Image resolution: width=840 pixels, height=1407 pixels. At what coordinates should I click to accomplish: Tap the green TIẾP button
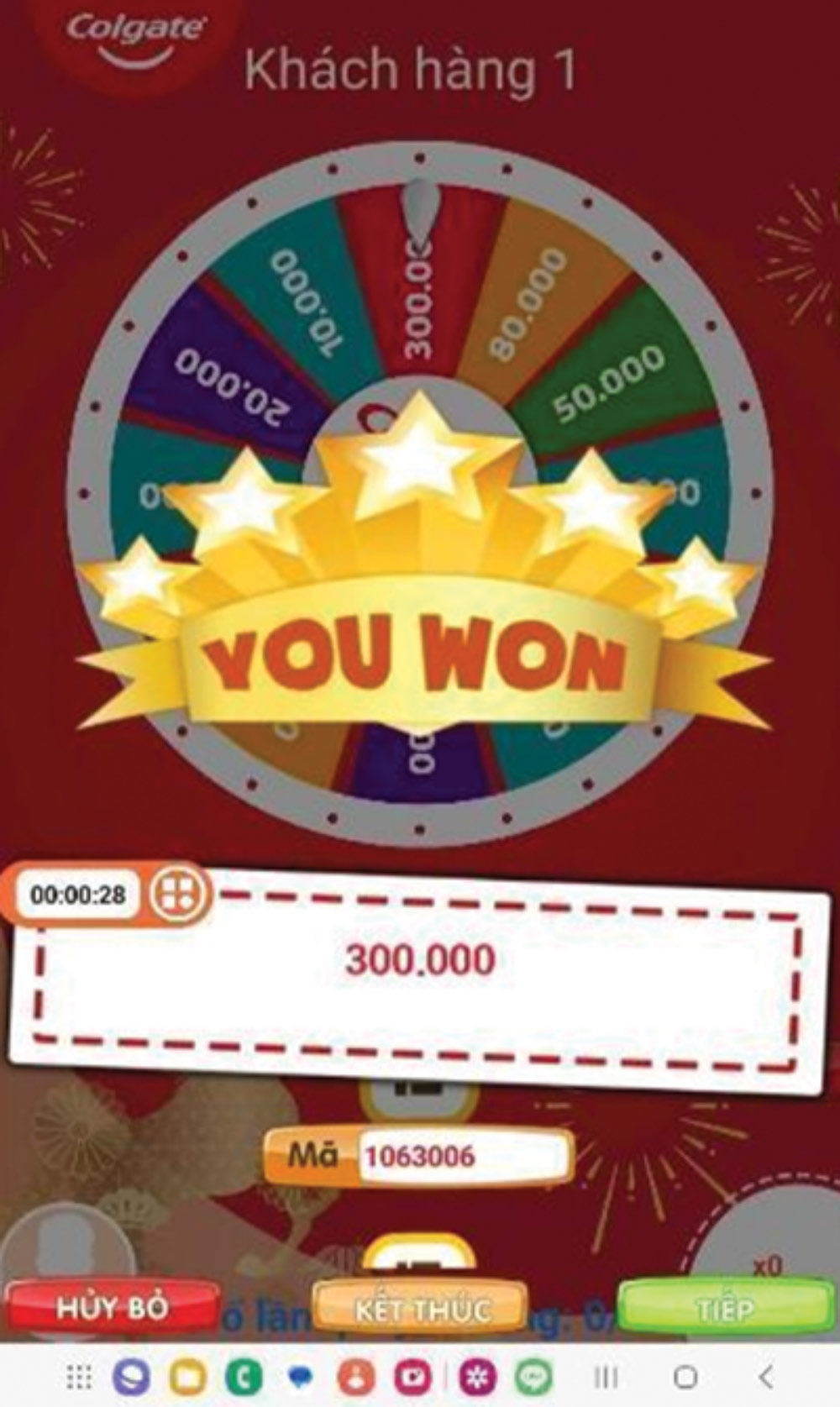(726, 1308)
